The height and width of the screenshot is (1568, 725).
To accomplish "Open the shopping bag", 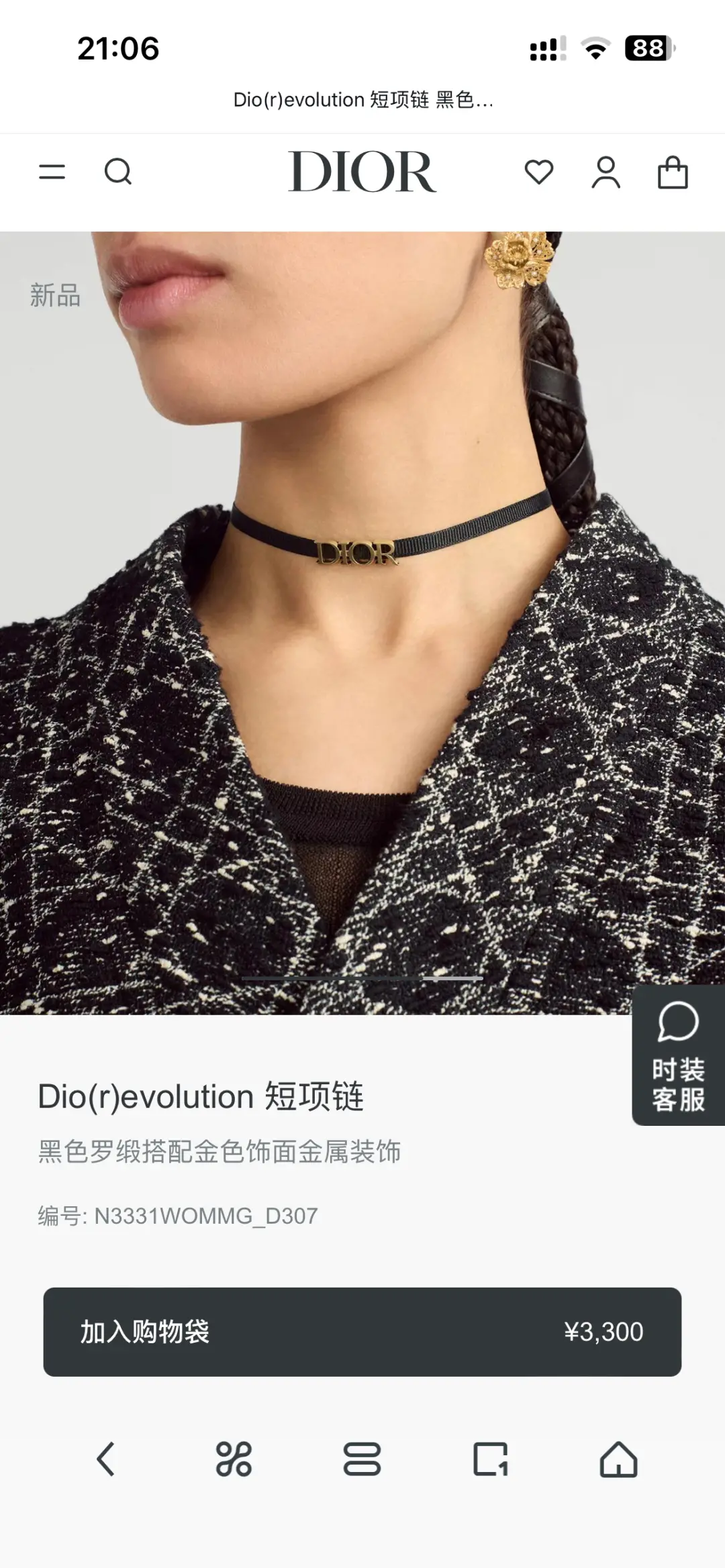I will click(x=673, y=172).
